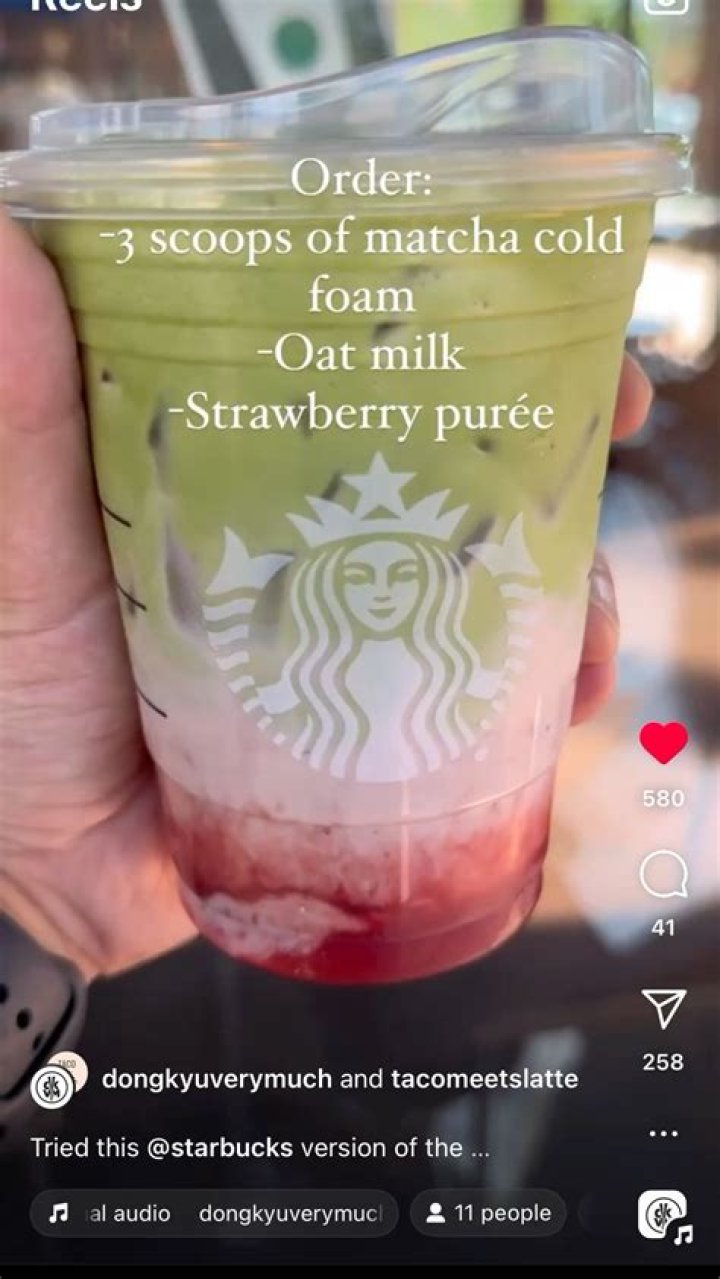View the 11 people tagged
This screenshot has width=720, height=1279.
tap(488, 1213)
